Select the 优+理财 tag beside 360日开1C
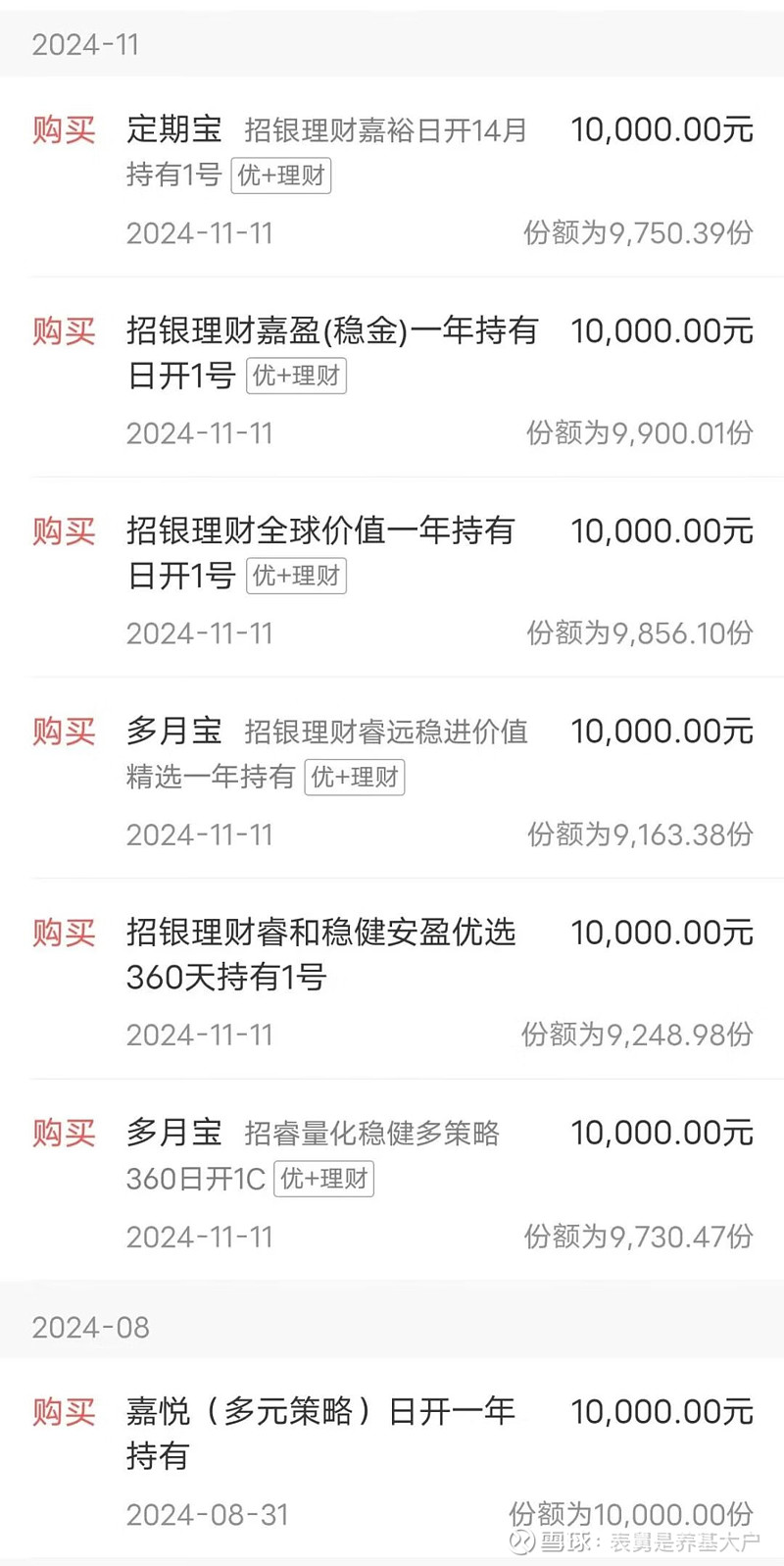This screenshot has height=1566, width=784. [x=324, y=1179]
